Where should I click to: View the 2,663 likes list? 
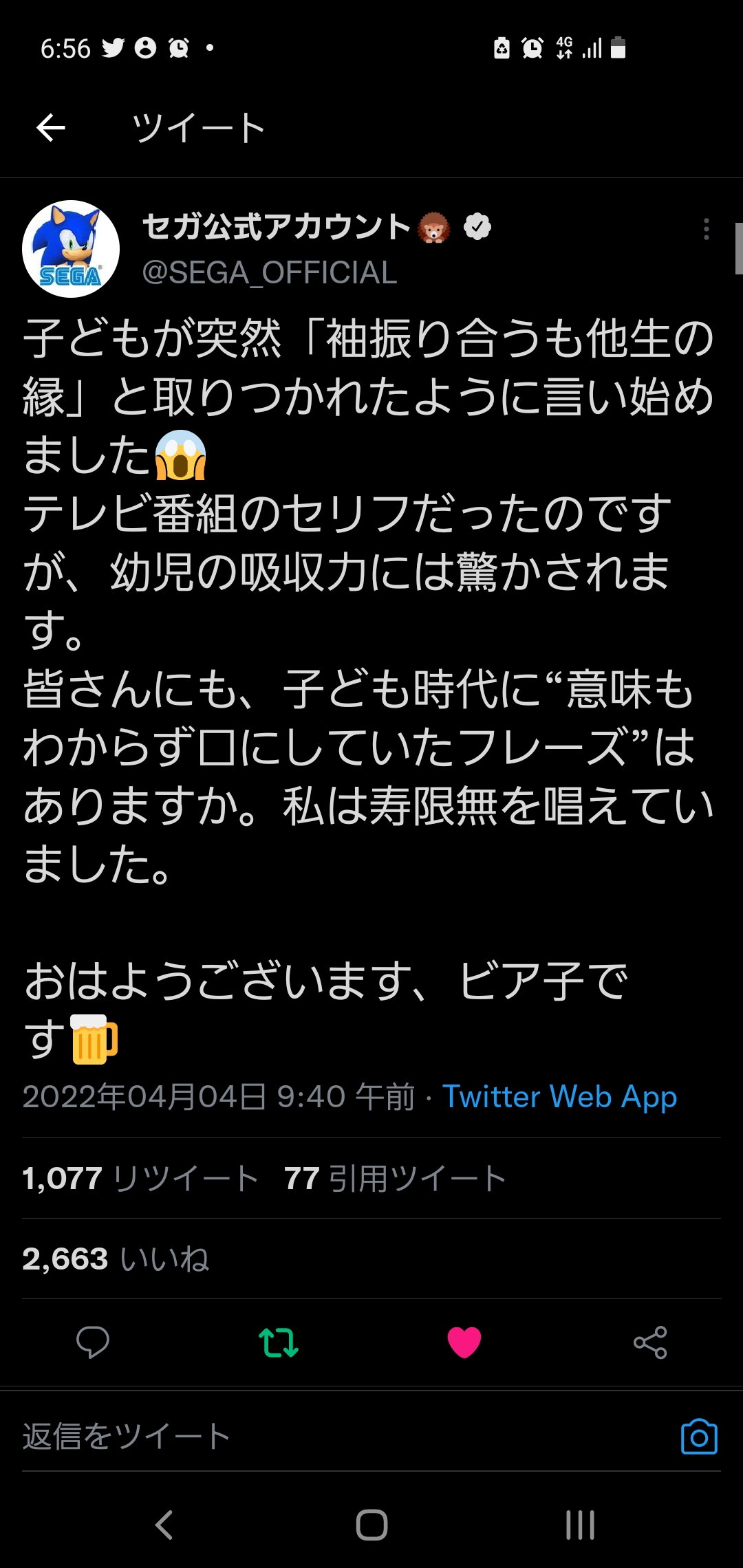[x=116, y=1259]
